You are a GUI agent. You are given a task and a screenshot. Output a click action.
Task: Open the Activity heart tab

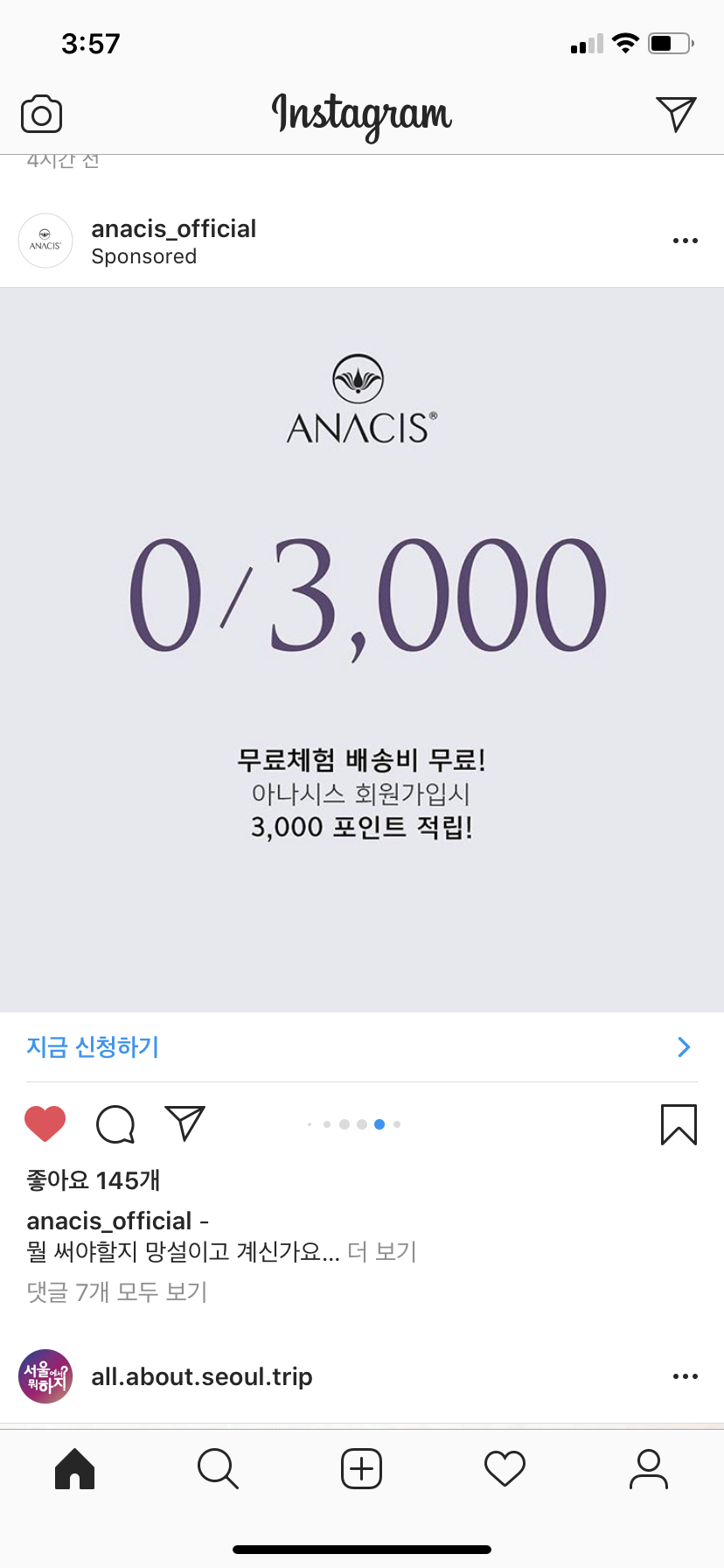[505, 1469]
